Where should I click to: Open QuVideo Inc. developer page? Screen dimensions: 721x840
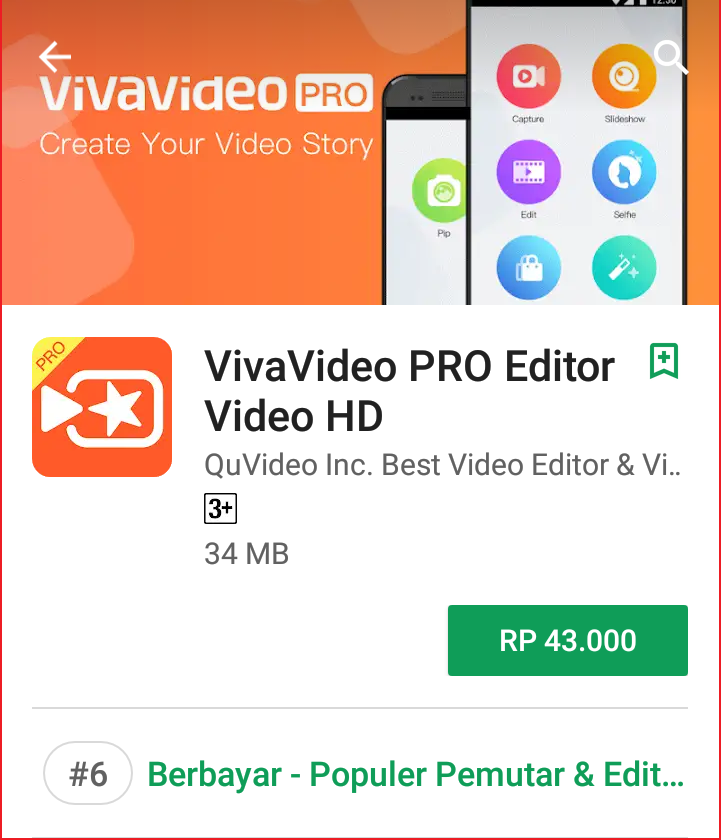tap(440, 465)
